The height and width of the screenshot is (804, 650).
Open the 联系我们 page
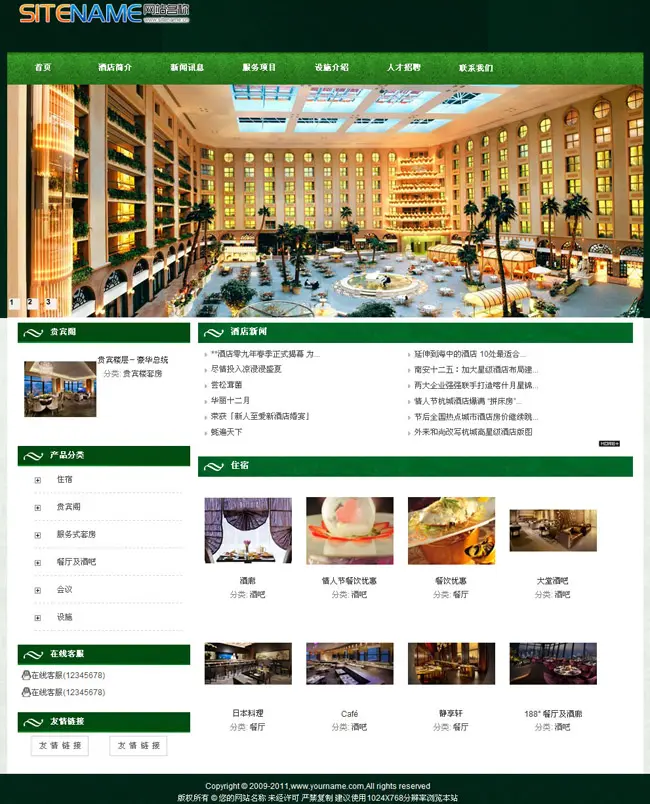click(x=476, y=68)
